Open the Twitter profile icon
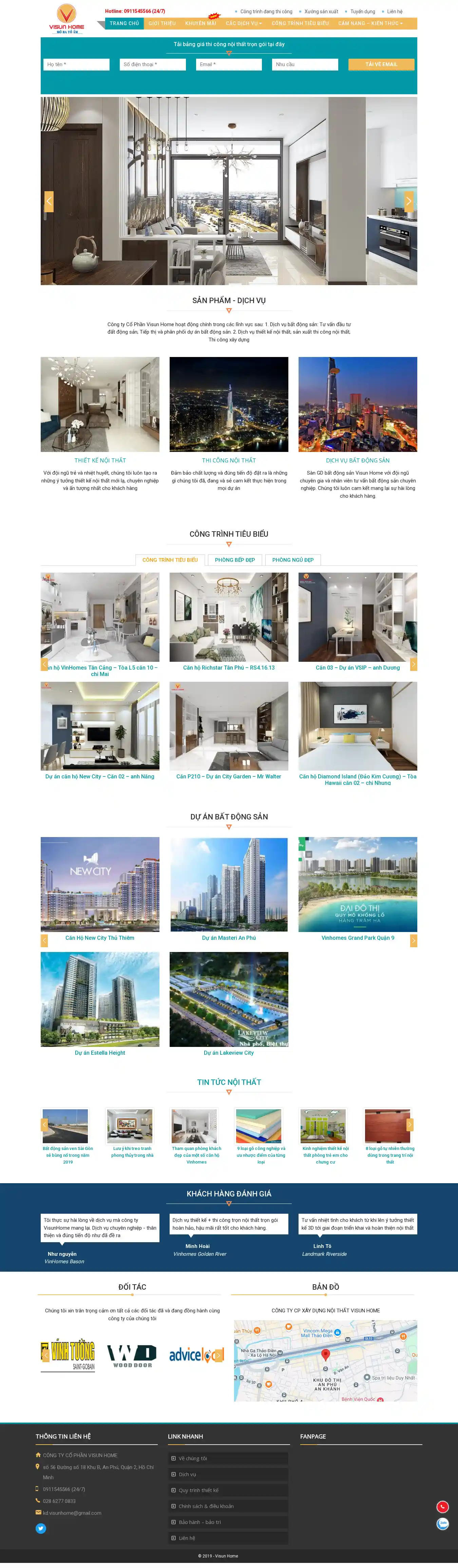Screen dimensions: 458x1568 click(41, 1528)
